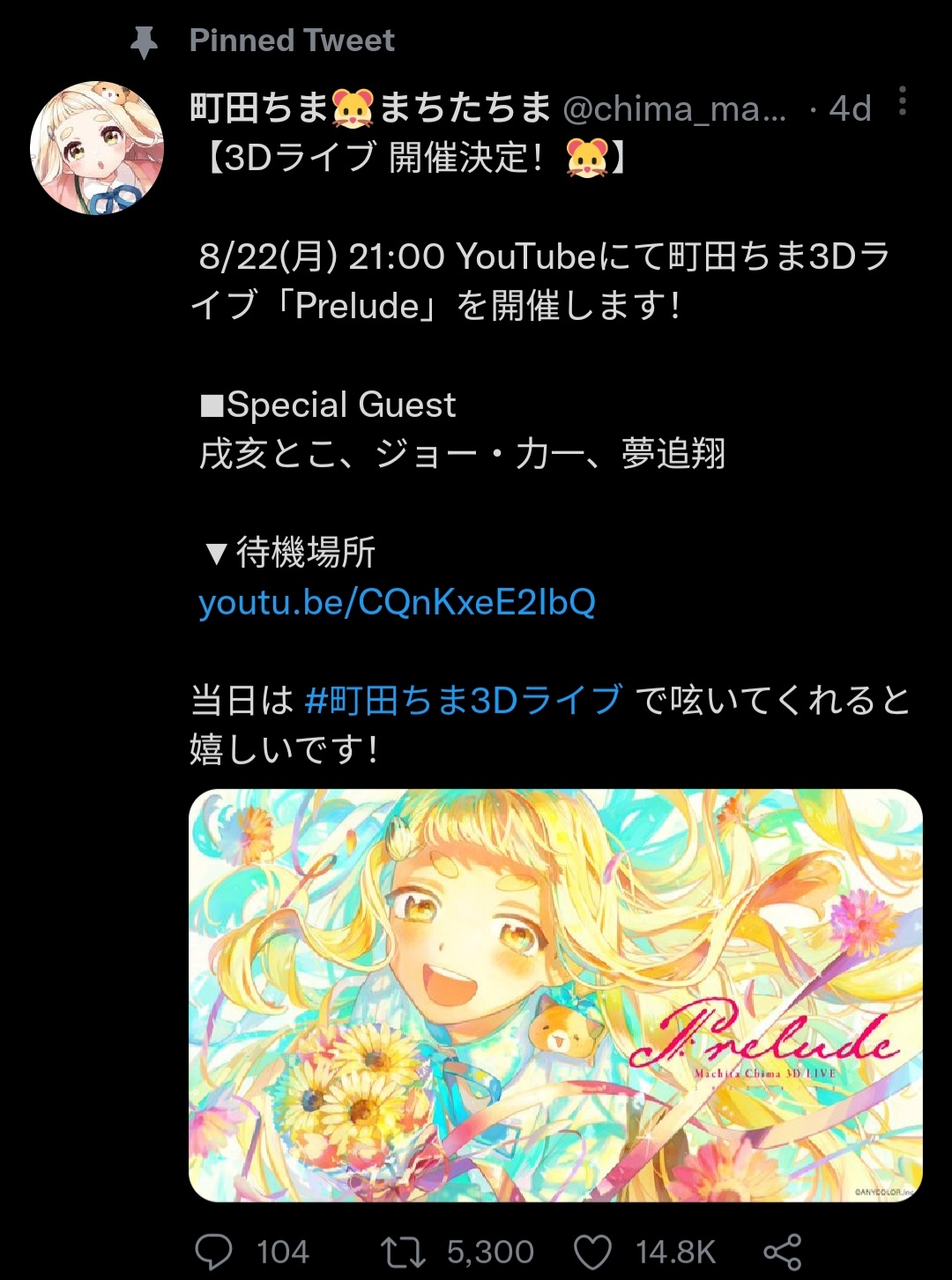The width and height of the screenshot is (952, 1280).
Task: Open the tweet's three-dot overflow menu
Action: (902, 101)
